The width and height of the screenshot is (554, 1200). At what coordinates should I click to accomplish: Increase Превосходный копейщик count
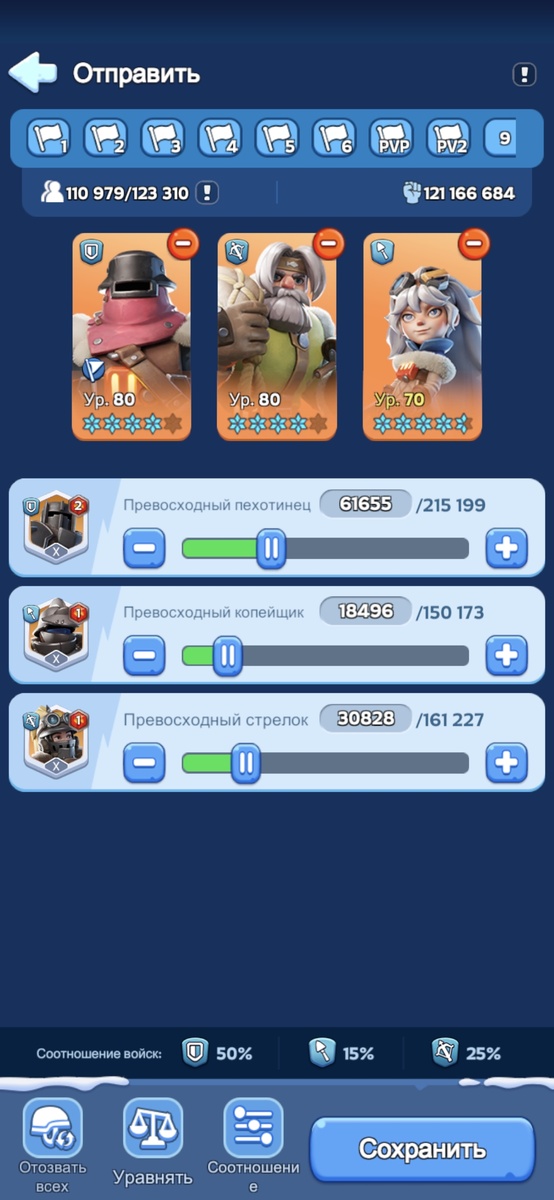[x=506, y=655]
